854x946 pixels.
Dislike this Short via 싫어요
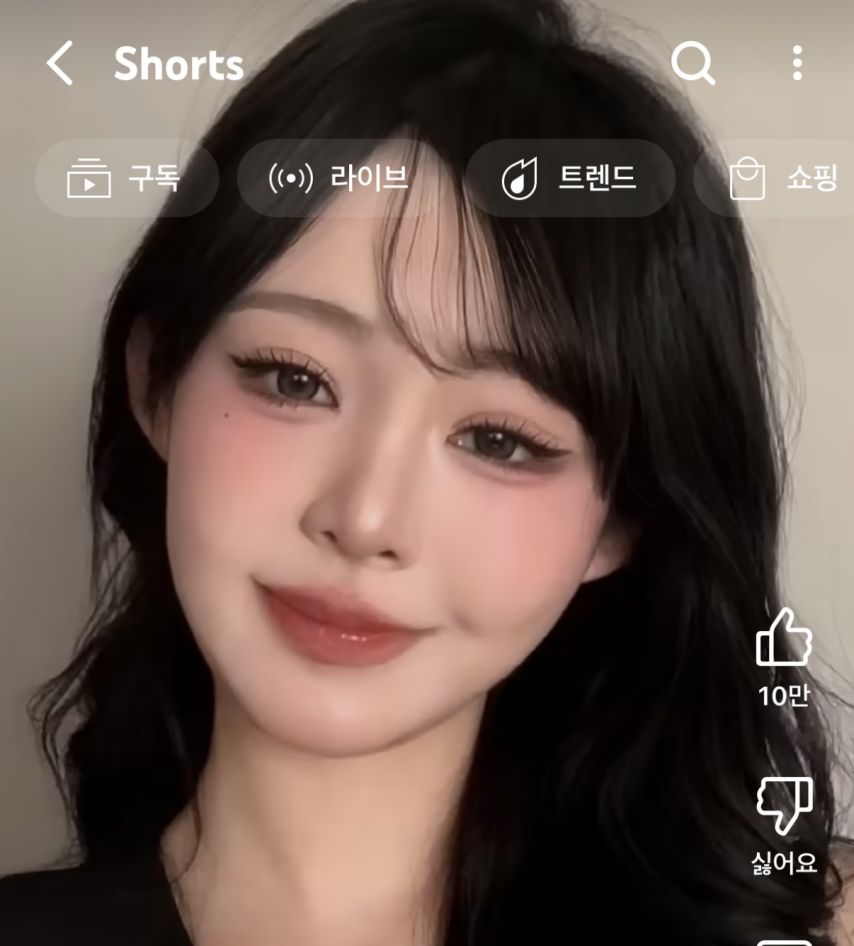pos(783,806)
